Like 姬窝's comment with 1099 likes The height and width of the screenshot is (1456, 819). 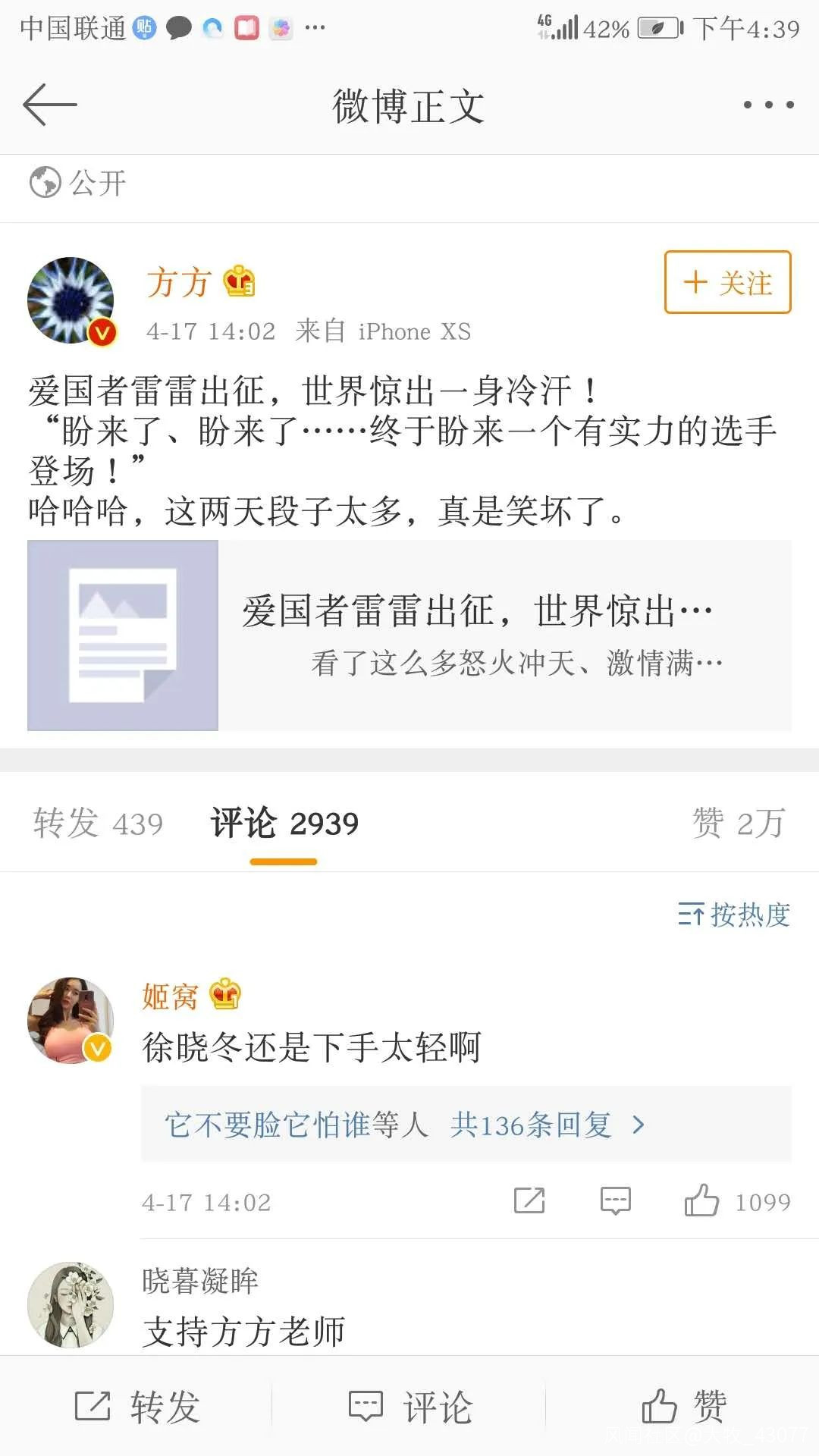702,1201
